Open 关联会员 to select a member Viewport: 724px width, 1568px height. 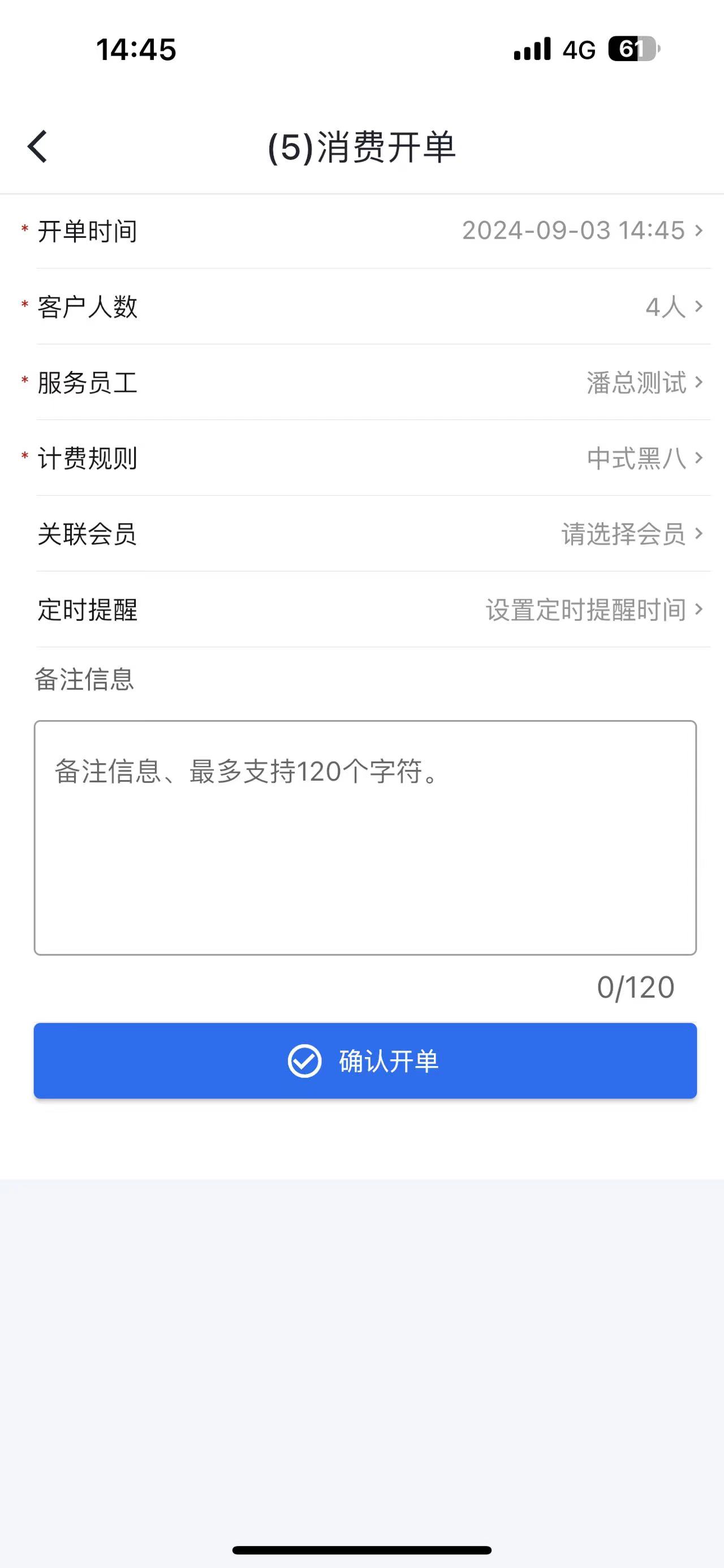(x=631, y=534)
